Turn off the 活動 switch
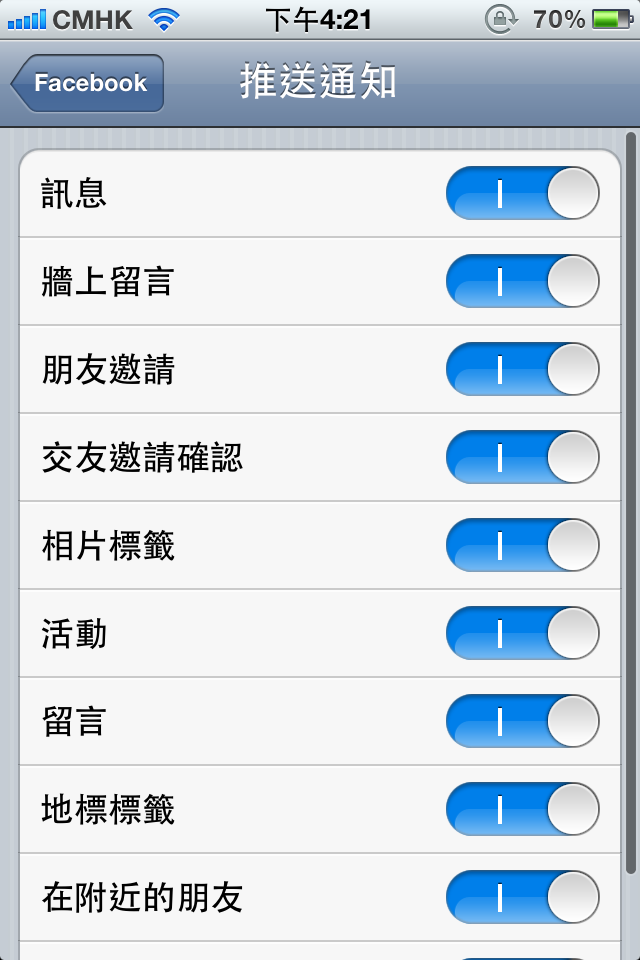 [522, 633]
